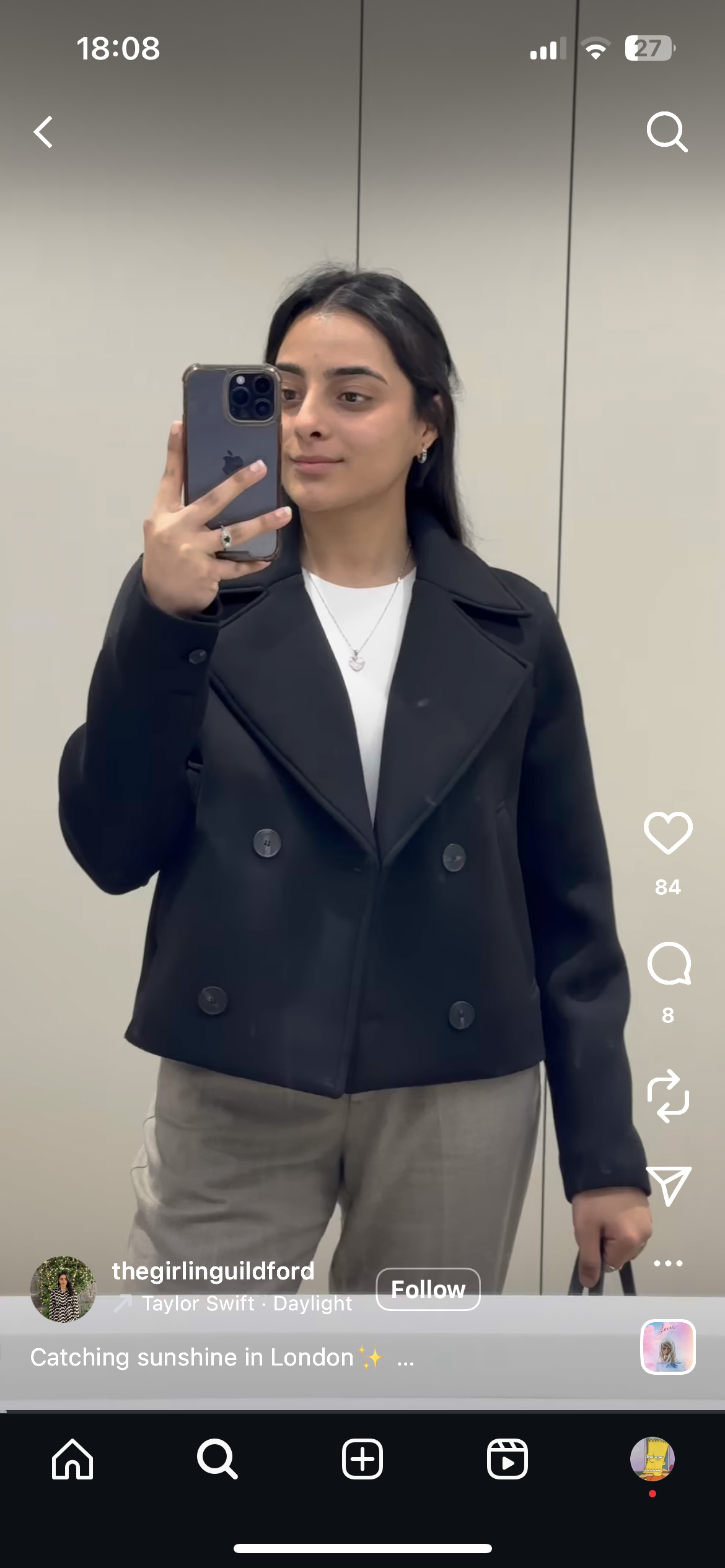Follow thegirlinguildford

(428, 1289)
